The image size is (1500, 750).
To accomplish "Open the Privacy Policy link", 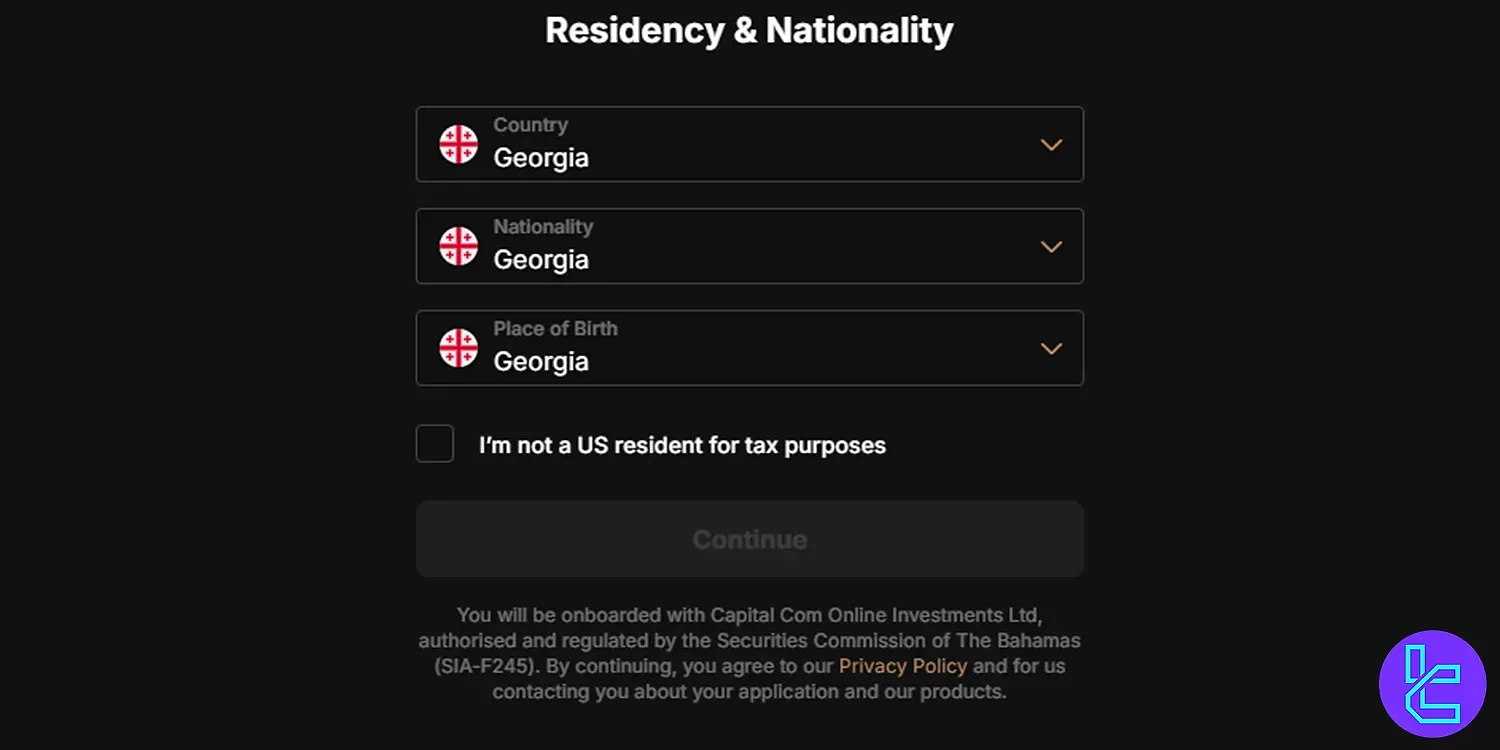I will [902, 666].
